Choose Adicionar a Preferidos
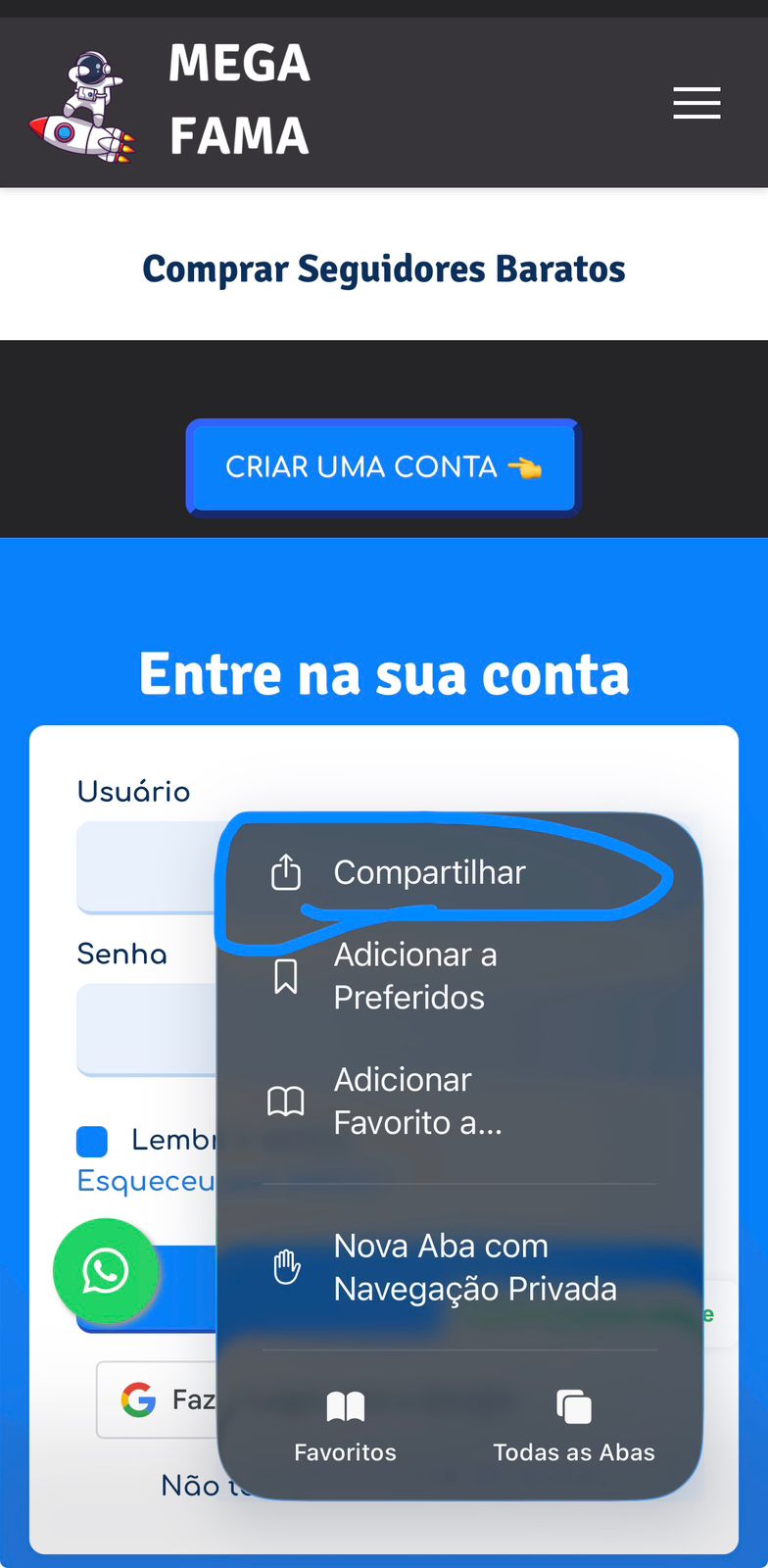The height and width of the screenshot is (1568, 768). tap(415, 976)
